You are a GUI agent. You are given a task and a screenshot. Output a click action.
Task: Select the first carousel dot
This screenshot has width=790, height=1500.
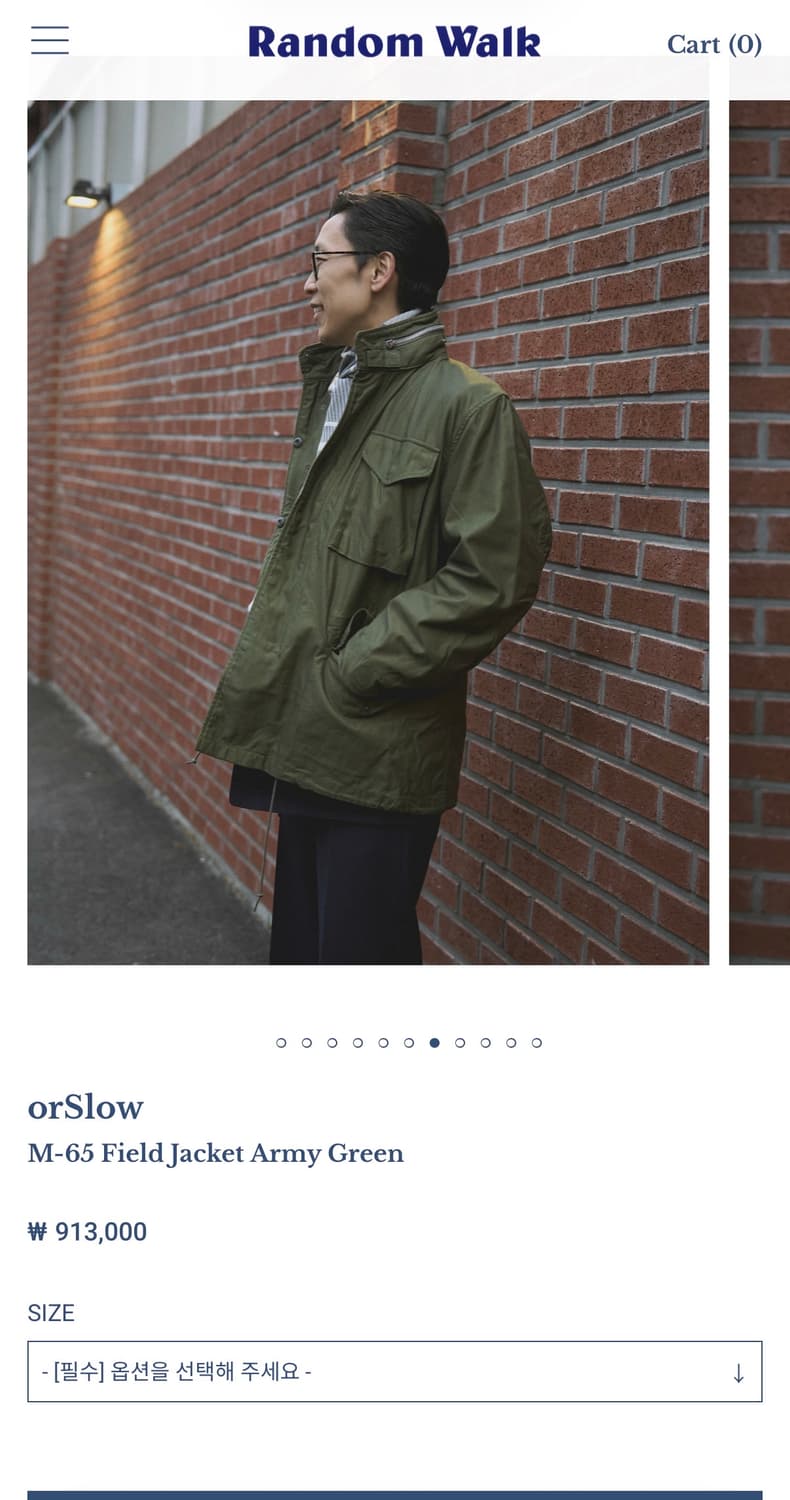click(x=281, y=1043)
